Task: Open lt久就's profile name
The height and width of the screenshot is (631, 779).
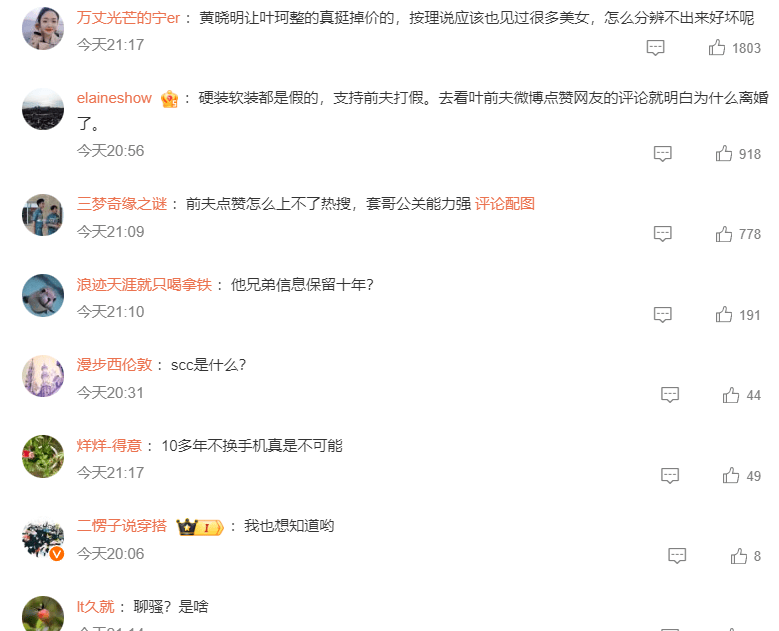Action: click(x=96, y=606)
